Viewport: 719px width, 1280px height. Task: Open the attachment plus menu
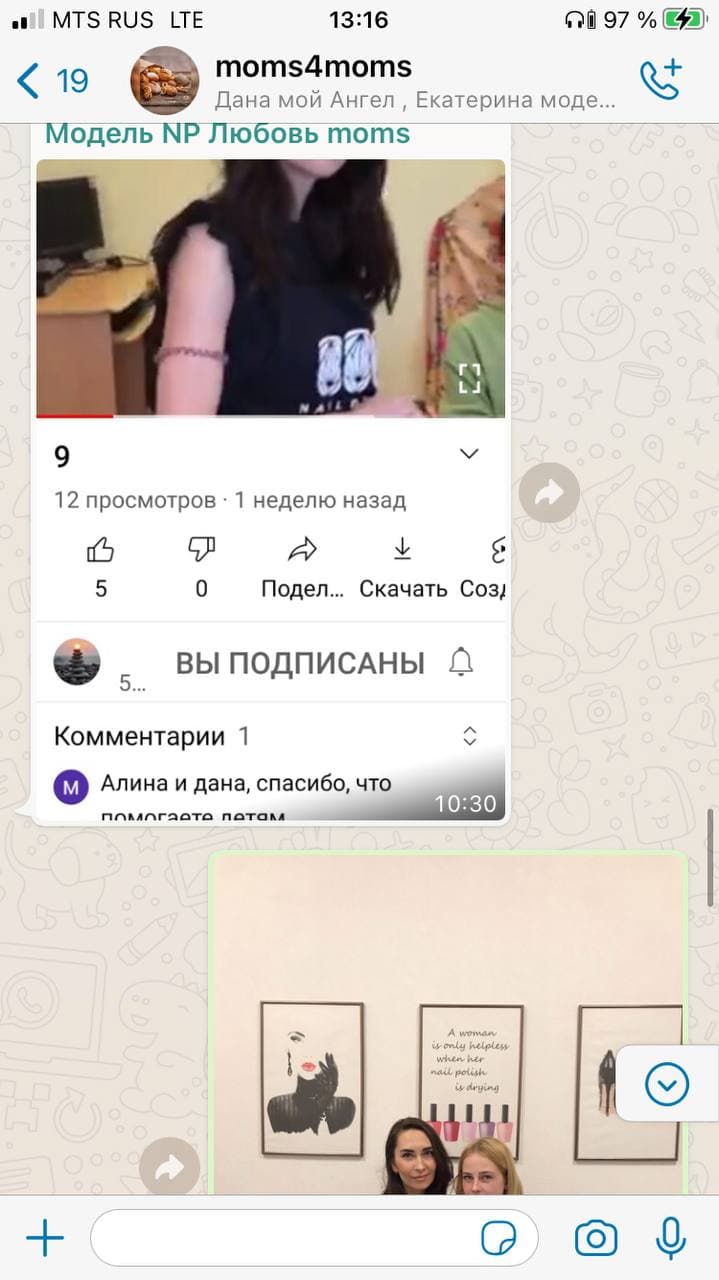click(45, 1240)
